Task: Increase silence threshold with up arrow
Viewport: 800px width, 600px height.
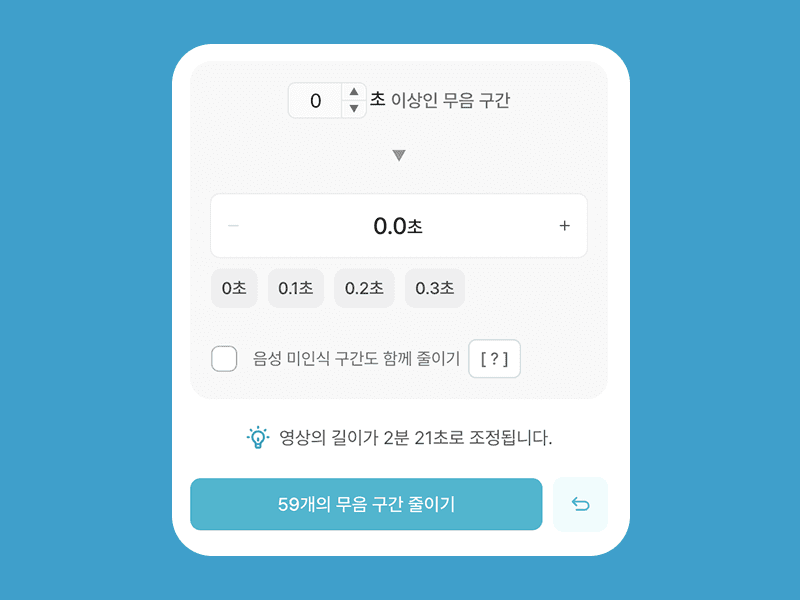Action: coord(354,93)
